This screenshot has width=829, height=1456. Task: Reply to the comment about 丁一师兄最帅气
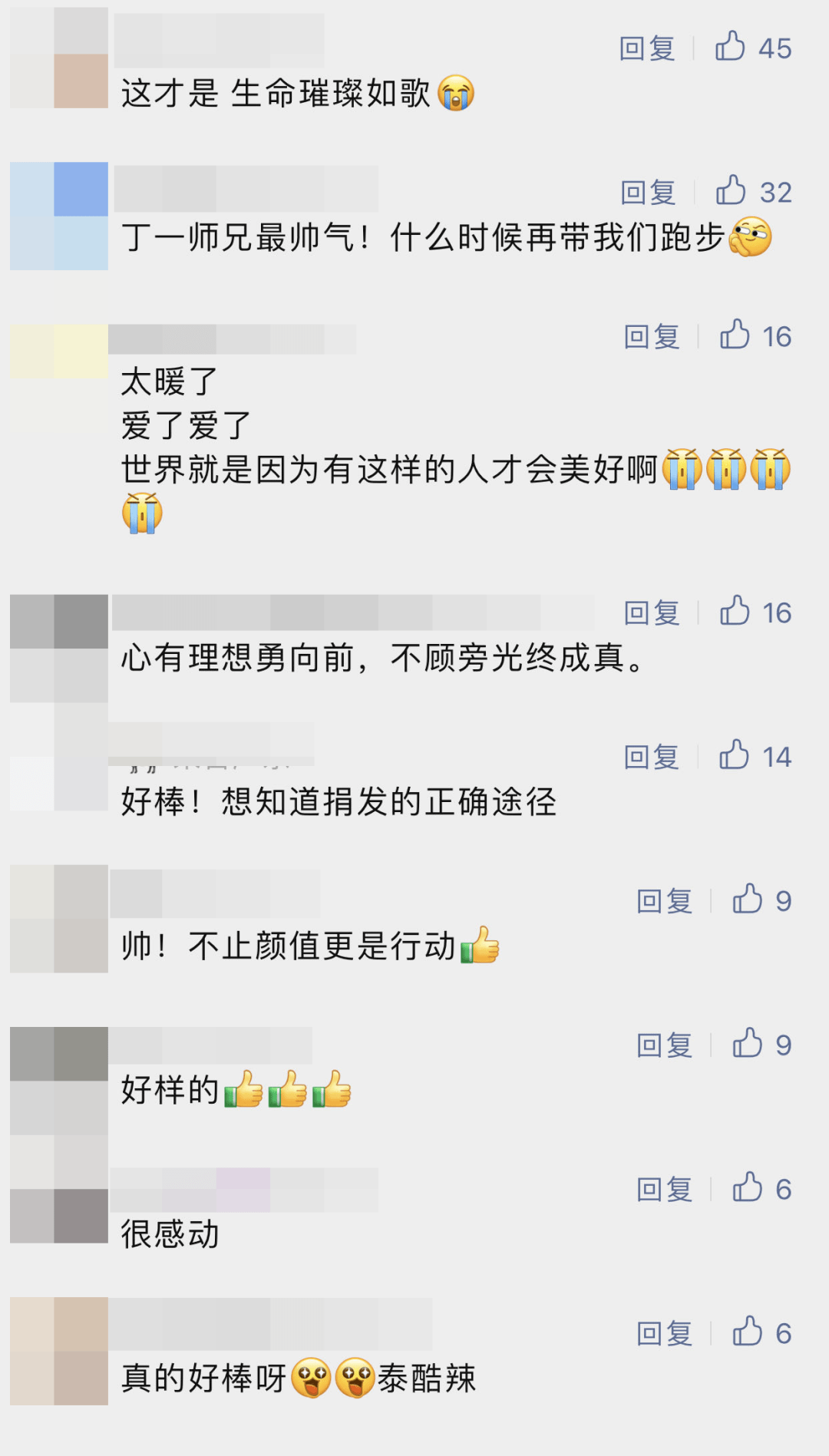pyautogui.click(x=648, y=193)
